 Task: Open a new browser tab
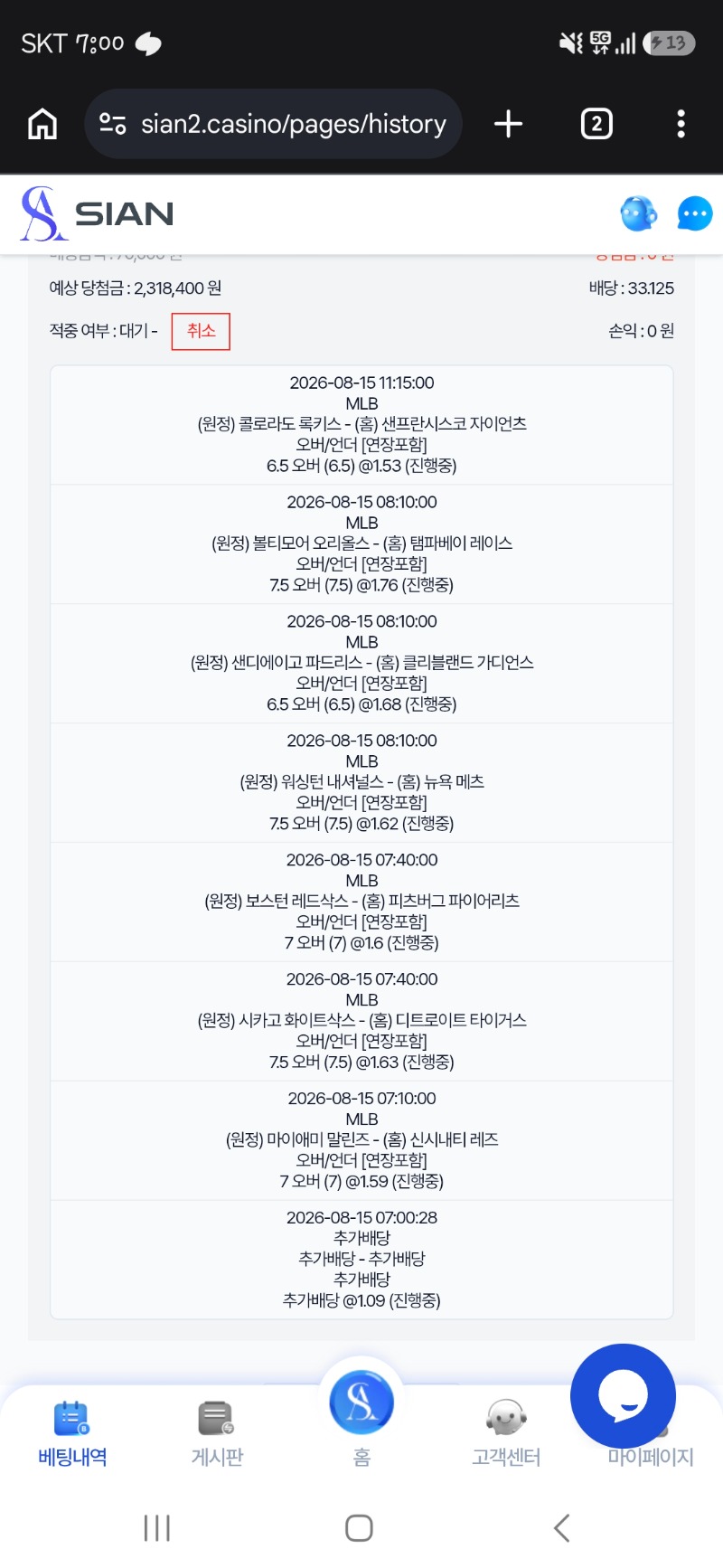[x=509, y=124]
